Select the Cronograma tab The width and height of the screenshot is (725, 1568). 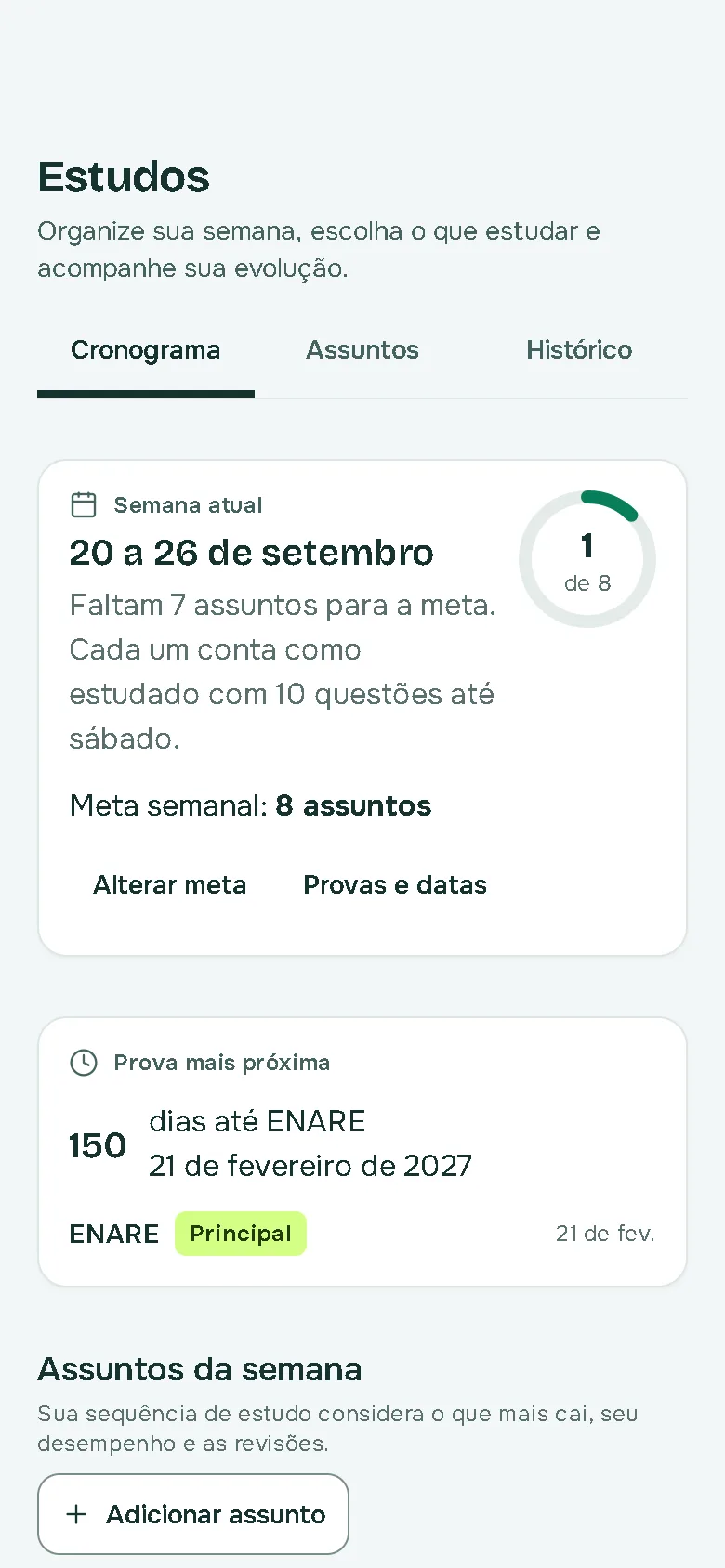pyautogui.click(x=146, y=350)
